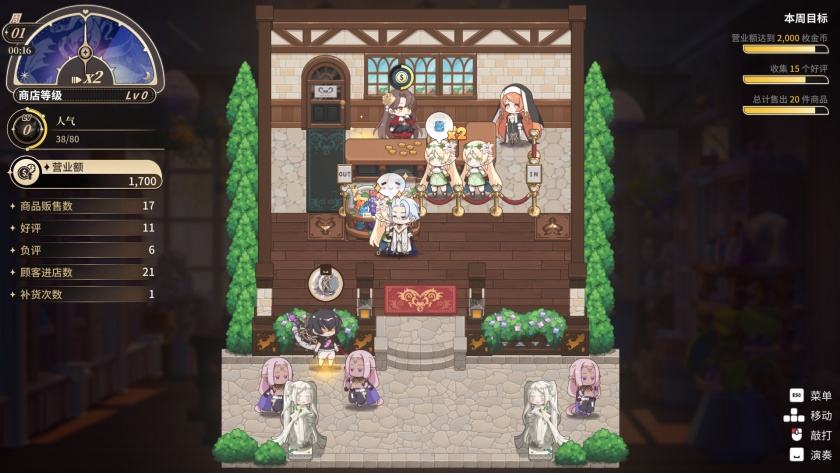Tap the 演奏 perform action hint

[797, 454]
